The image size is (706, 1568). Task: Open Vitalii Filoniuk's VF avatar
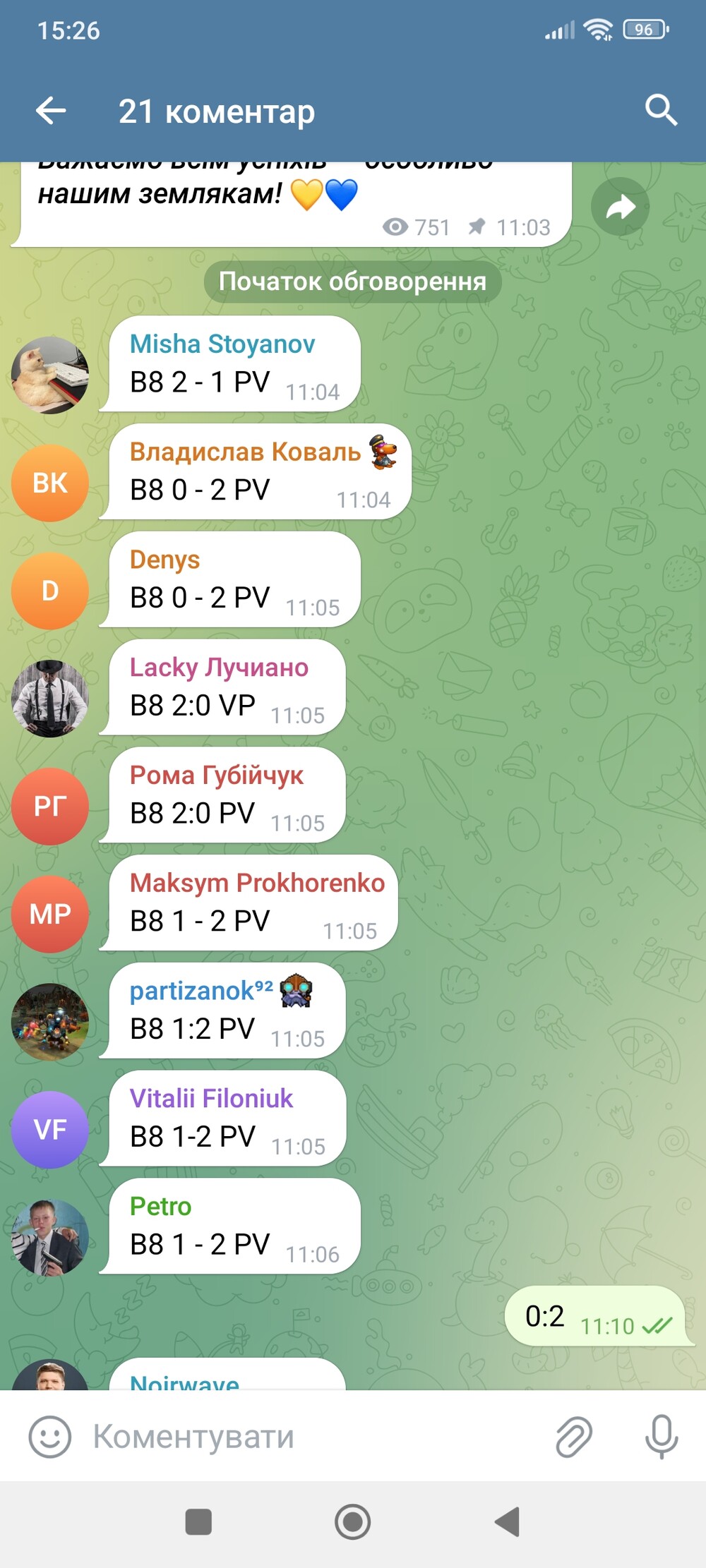click(50, 1129)
